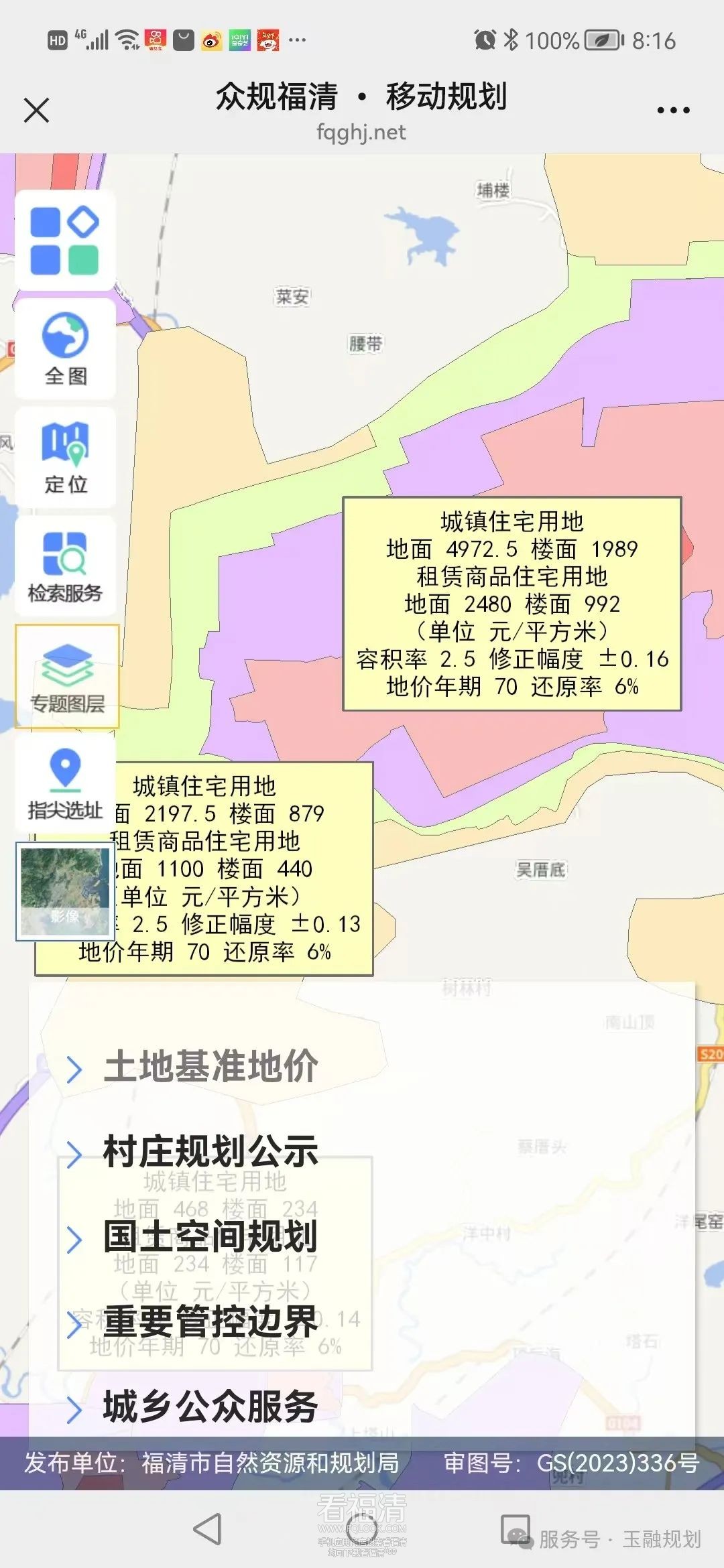
Task: Show the full map via 全图
Action: pos(65,348)
